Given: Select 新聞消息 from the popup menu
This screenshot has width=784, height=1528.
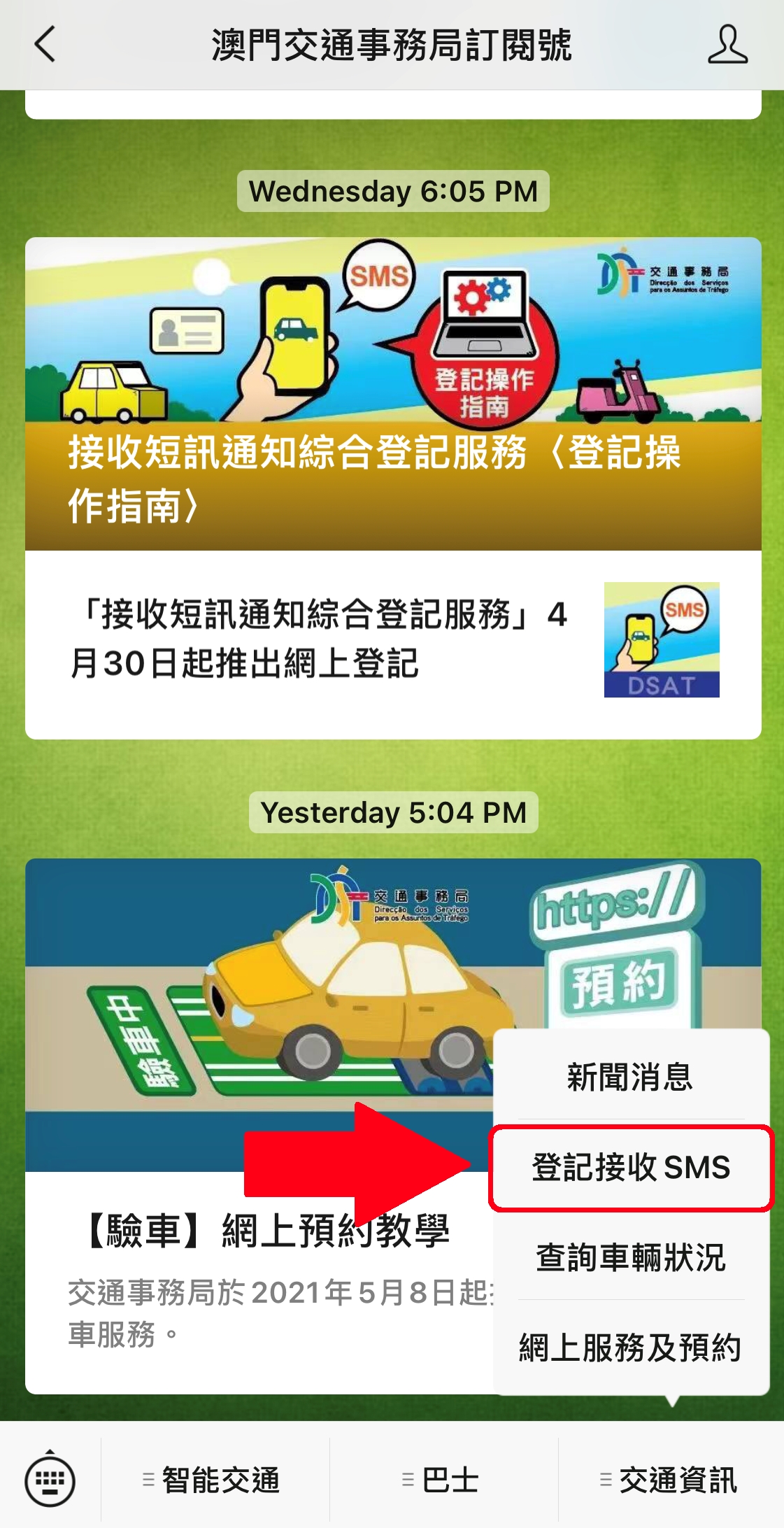Looking at the screenshot, I should (x=631, y=1077).
